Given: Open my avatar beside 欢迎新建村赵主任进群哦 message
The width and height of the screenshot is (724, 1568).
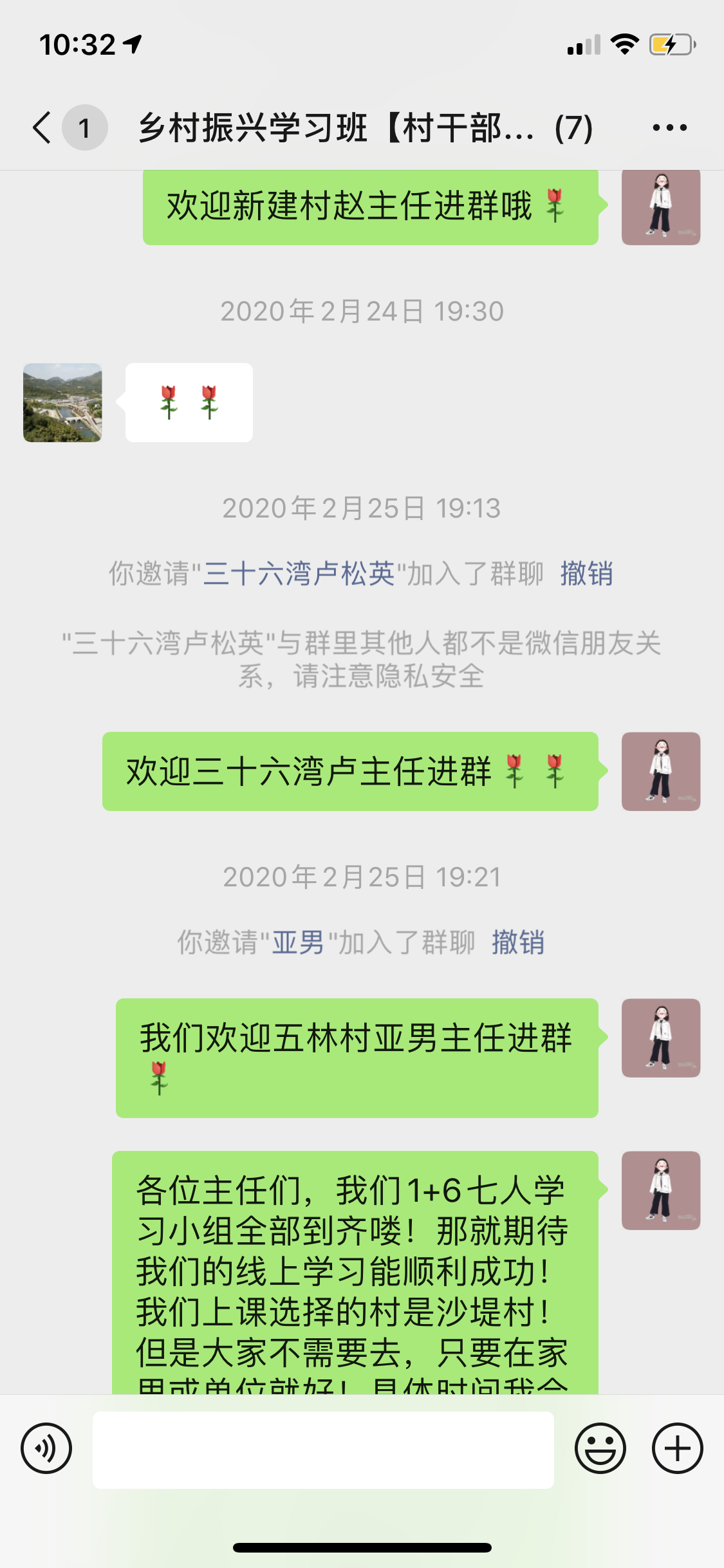Looking at the screenshot, I should (660, 207).
